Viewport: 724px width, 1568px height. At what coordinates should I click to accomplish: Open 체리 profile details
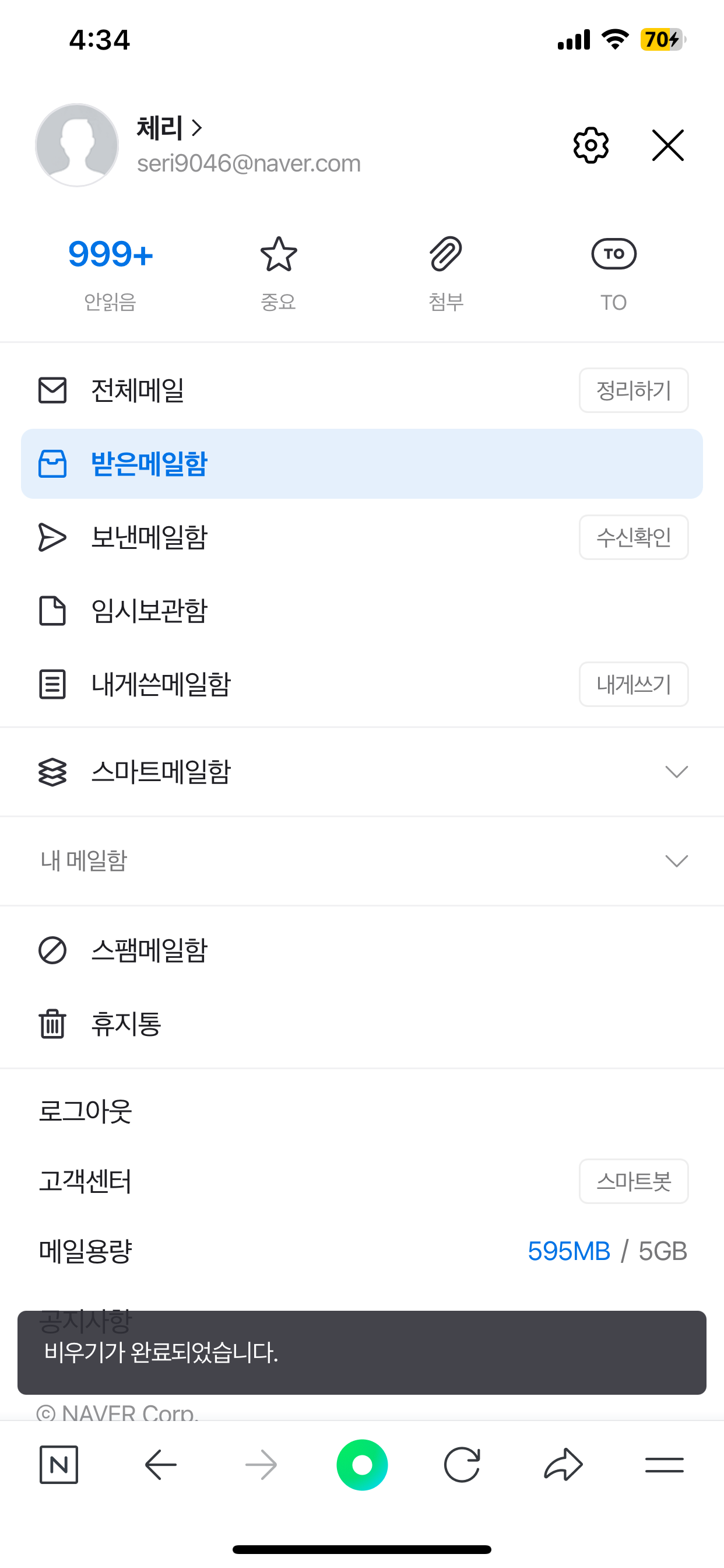point(169,128)
